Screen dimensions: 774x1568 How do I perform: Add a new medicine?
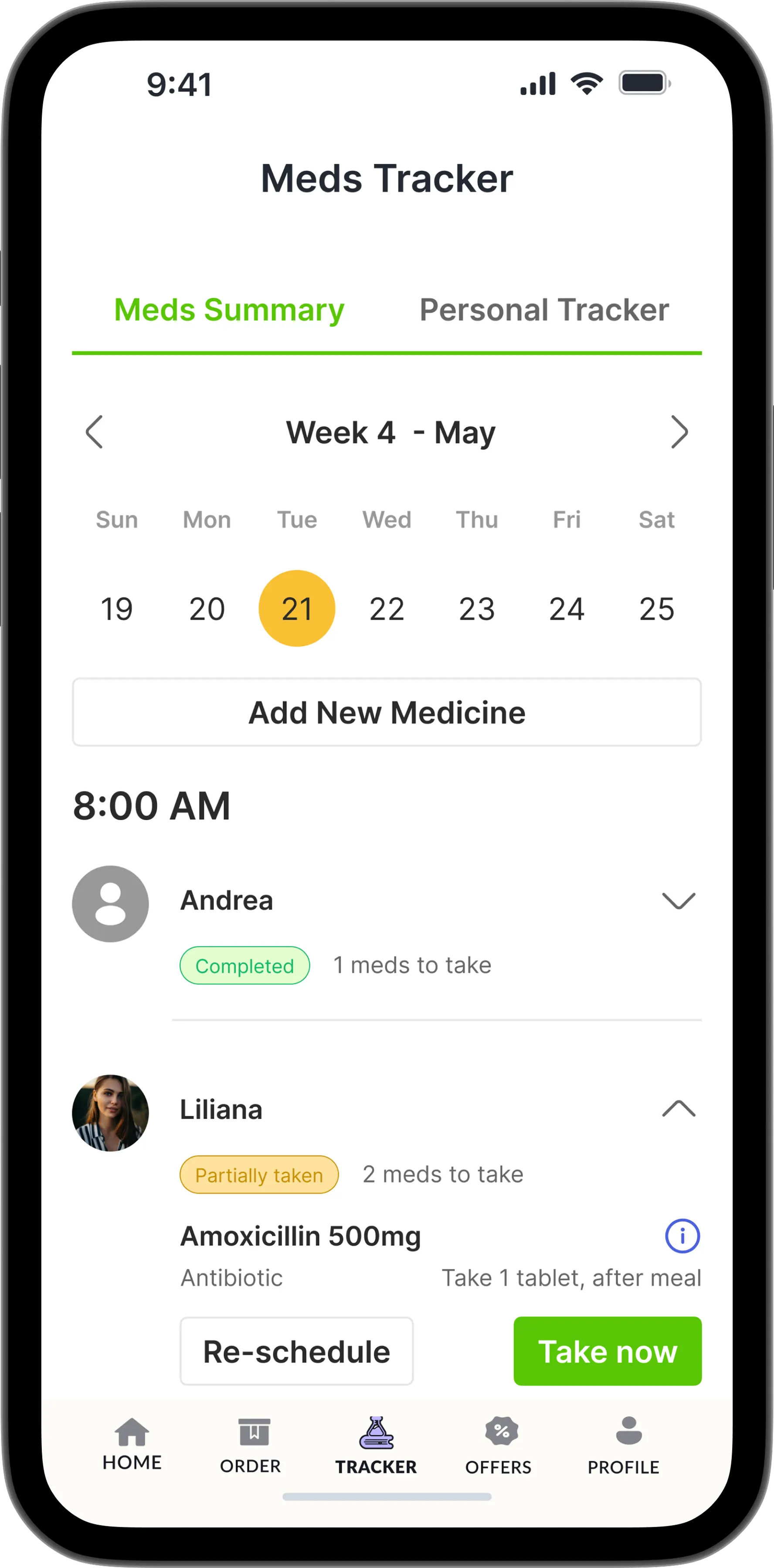387,712
